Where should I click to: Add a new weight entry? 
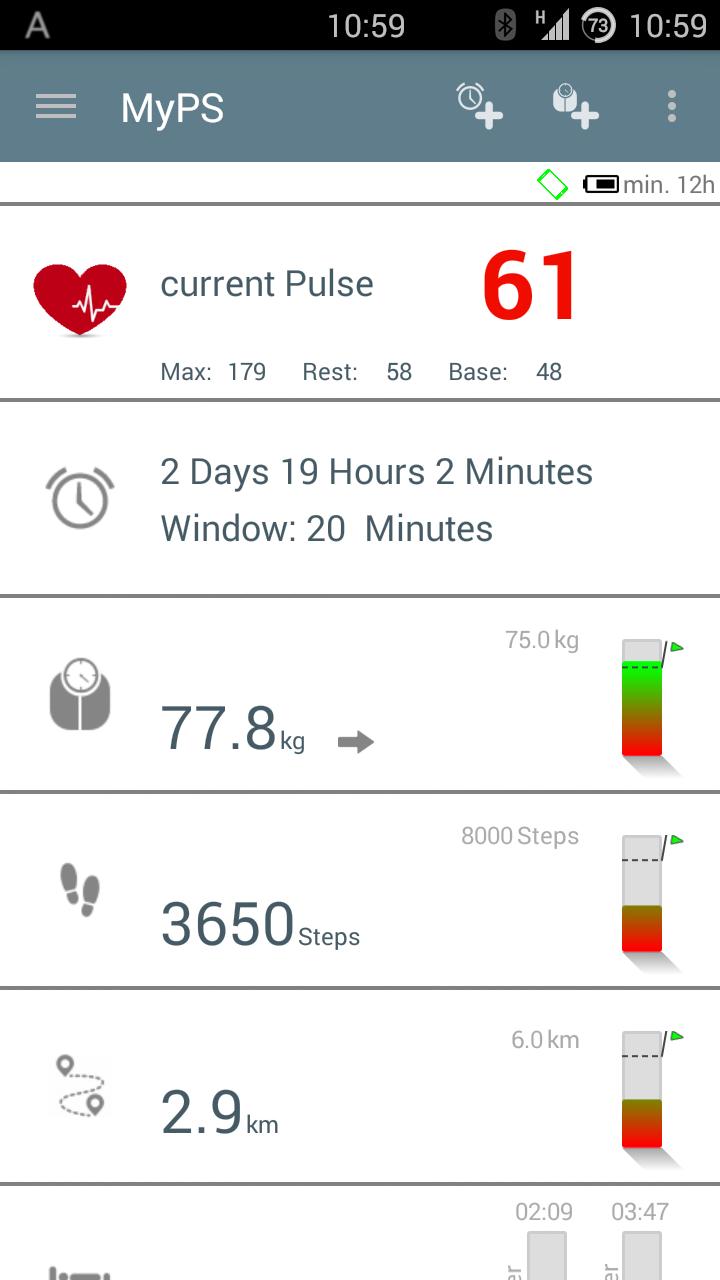coord(575,106)
